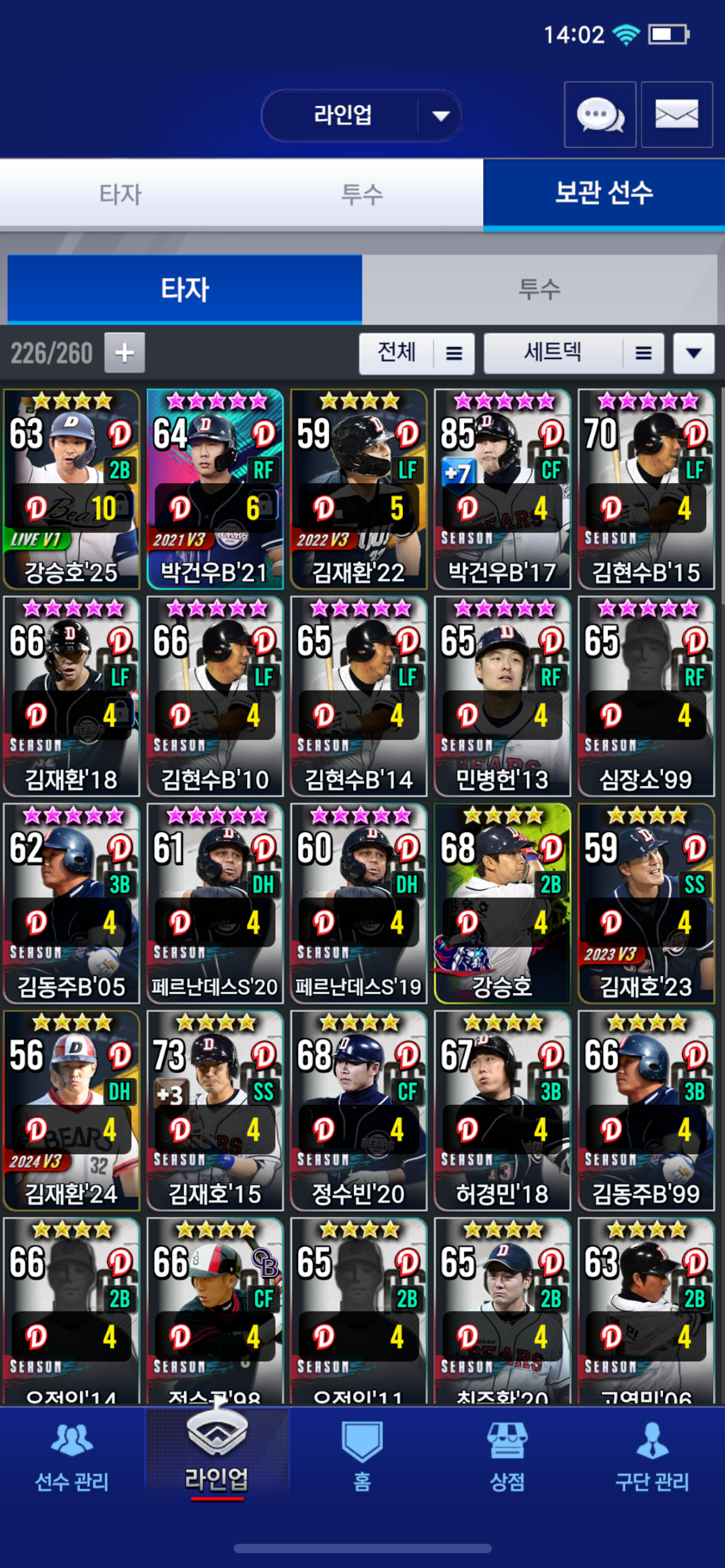Image resolution: width=725 pixels, height=1568 pixels.
Task: Toggle the sort order arrow button
Action: point(693,353)
